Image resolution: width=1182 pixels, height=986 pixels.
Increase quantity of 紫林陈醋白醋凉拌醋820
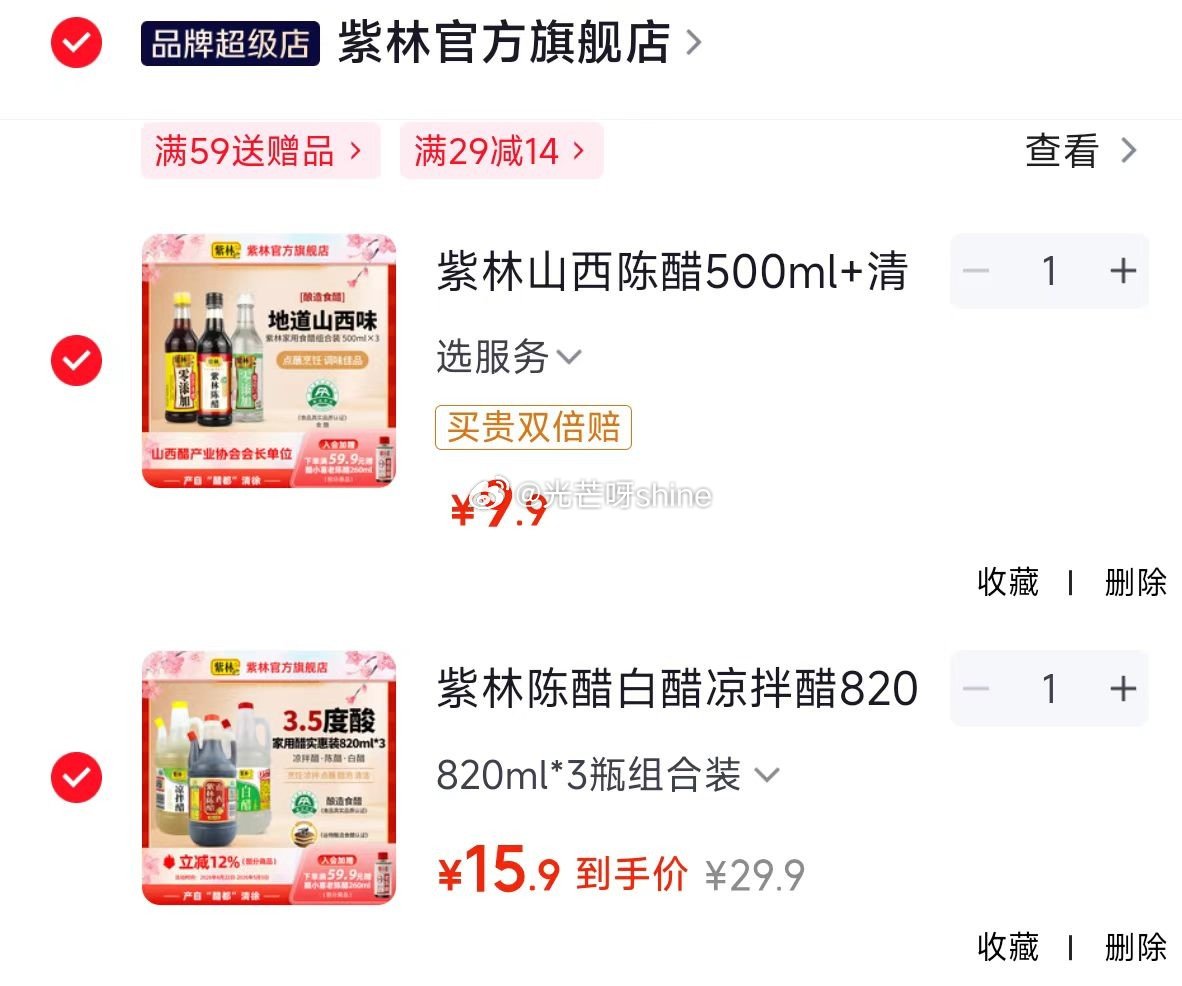click(x=1123, y=688)
